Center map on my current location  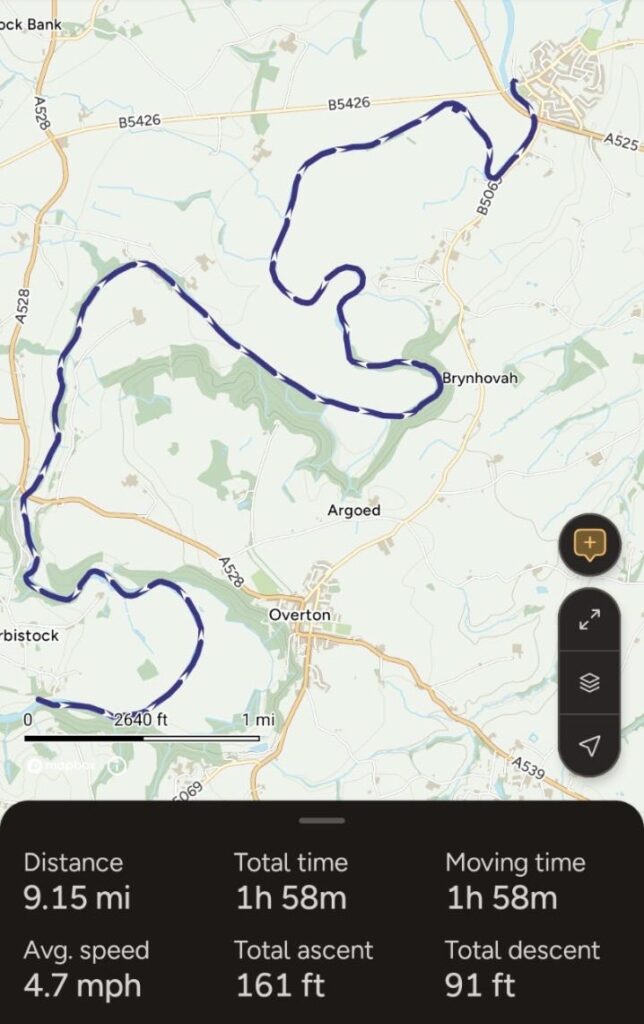(x=590, y=746)
